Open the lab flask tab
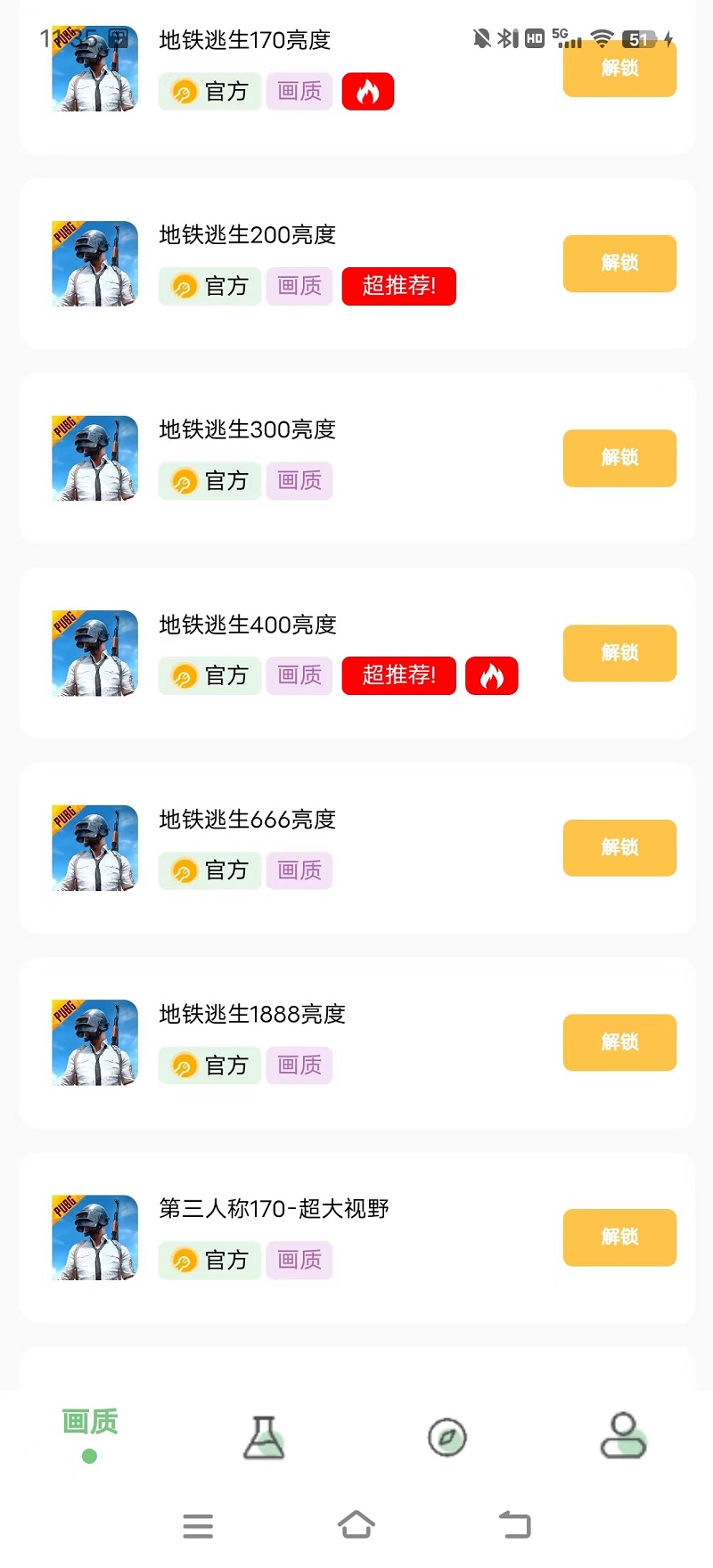713x1568 pixels. click(265, 1437)
